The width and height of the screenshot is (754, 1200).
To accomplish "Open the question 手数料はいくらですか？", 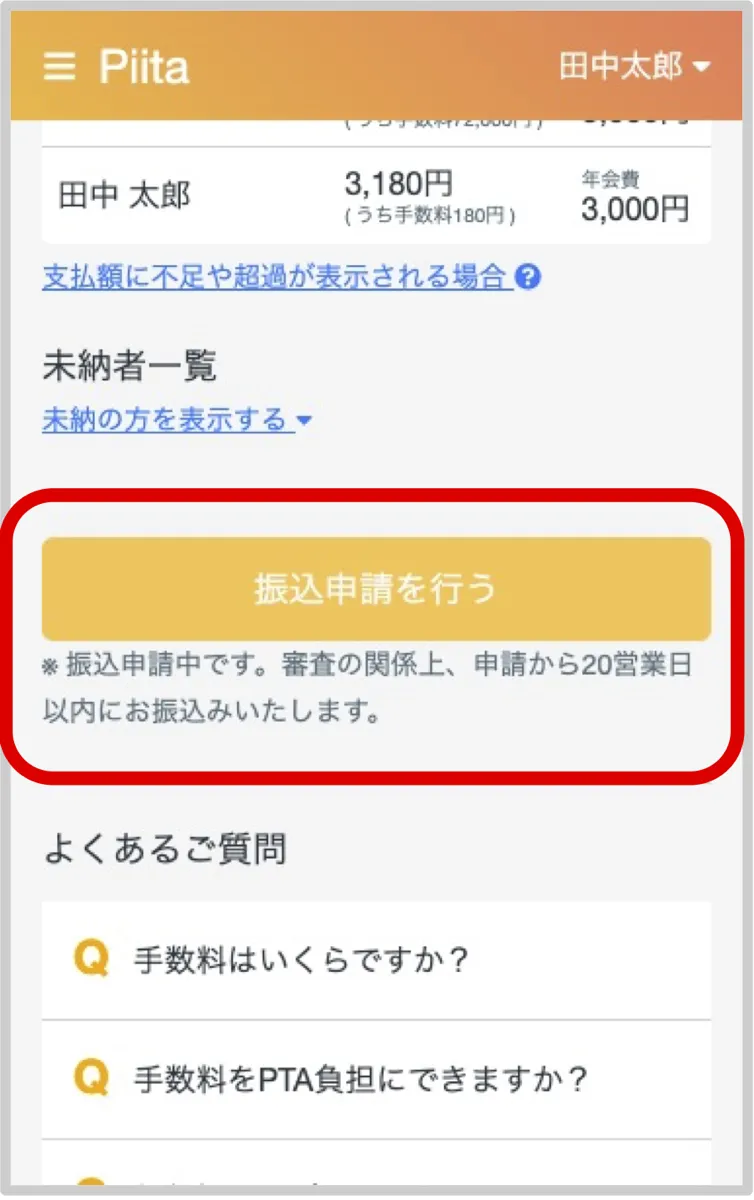I will coord(376,961).
